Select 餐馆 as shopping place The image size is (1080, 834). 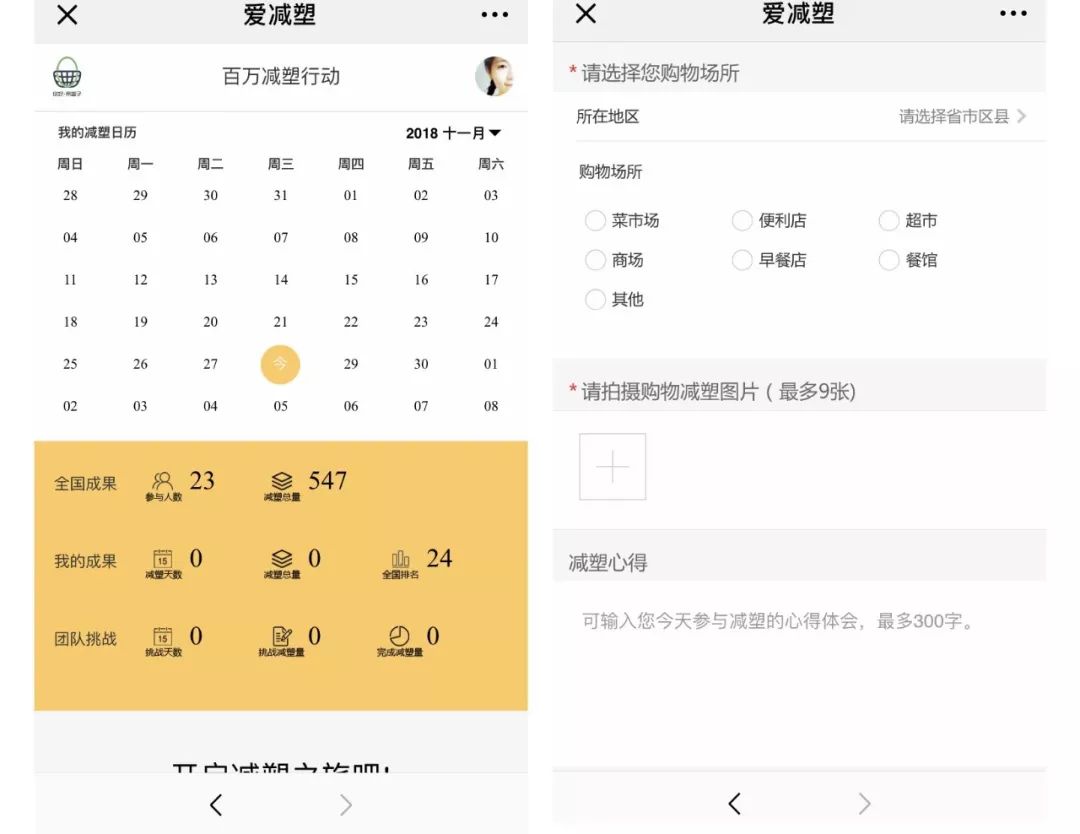[x=889, y=260]
